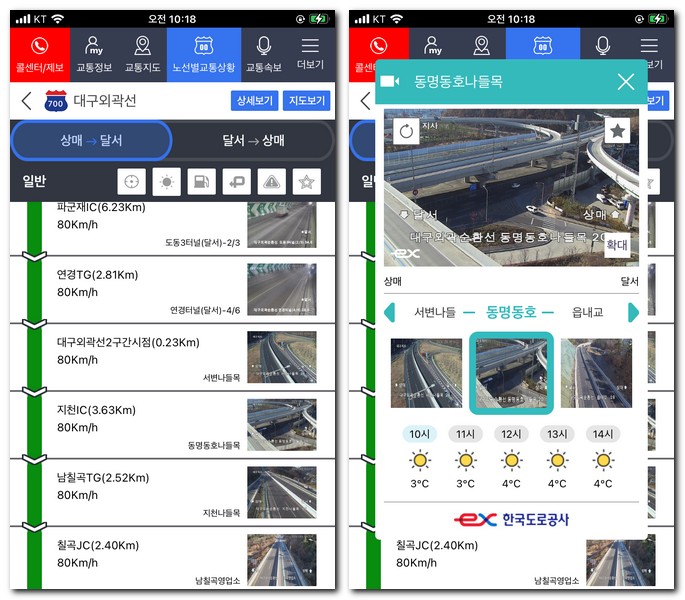Select the 14시 weather forecast chip
The height and width of the screenshot is (600, 685).
(602, 434)
